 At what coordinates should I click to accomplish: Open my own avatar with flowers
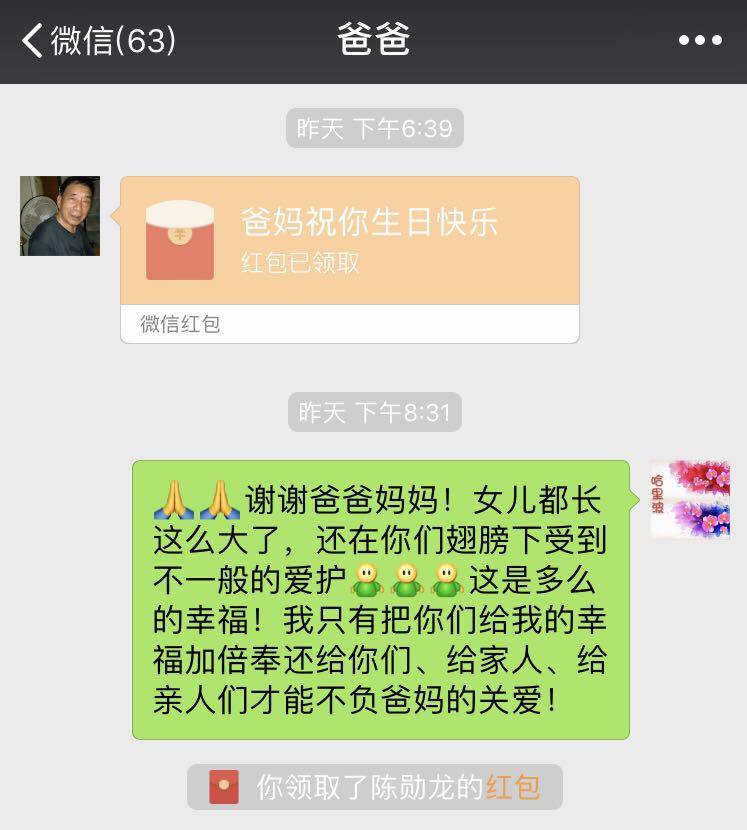tap(689, 499)
